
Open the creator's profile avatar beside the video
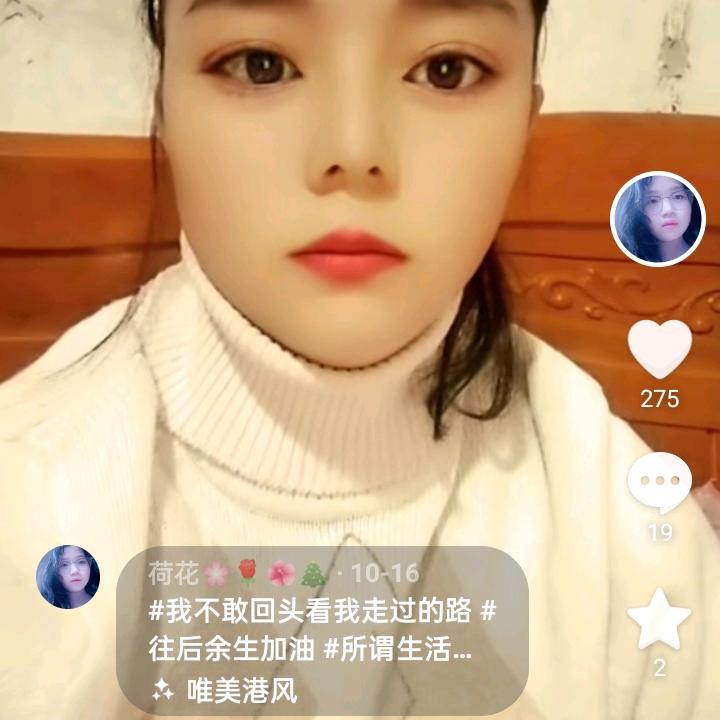[657, 219]
